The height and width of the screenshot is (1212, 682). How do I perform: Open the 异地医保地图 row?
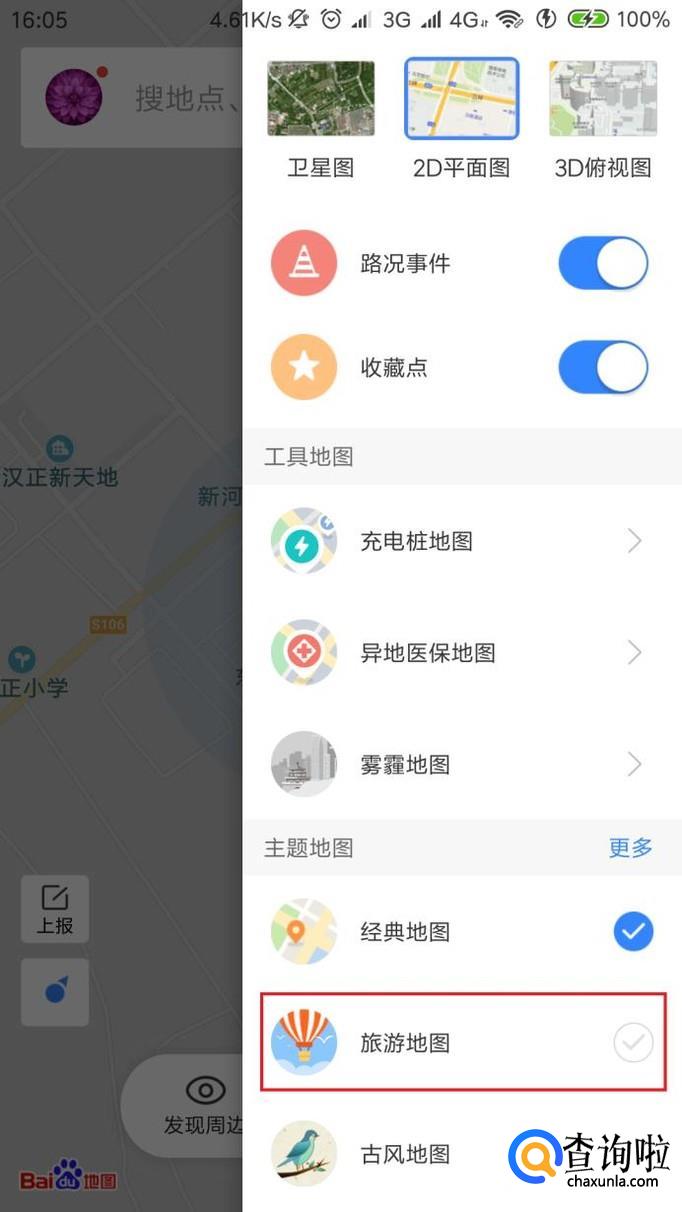point(461,653)
